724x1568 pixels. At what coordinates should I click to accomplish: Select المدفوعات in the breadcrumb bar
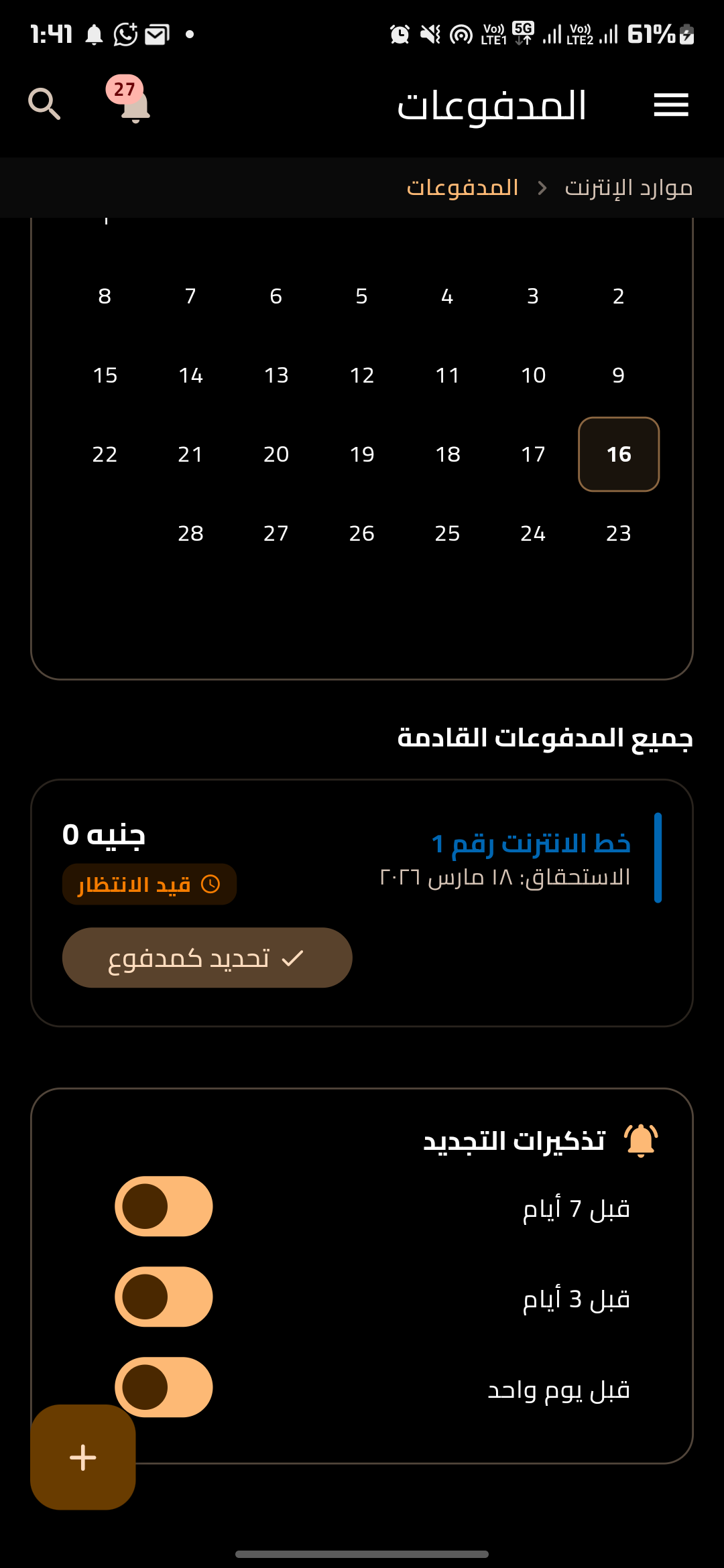click(463, 188)
